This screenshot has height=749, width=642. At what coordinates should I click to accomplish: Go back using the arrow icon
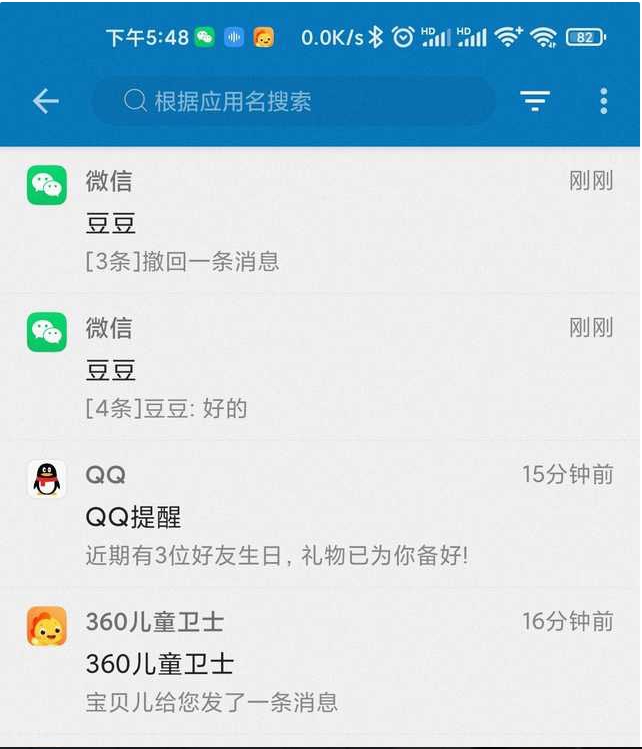[x=46, y=101]
